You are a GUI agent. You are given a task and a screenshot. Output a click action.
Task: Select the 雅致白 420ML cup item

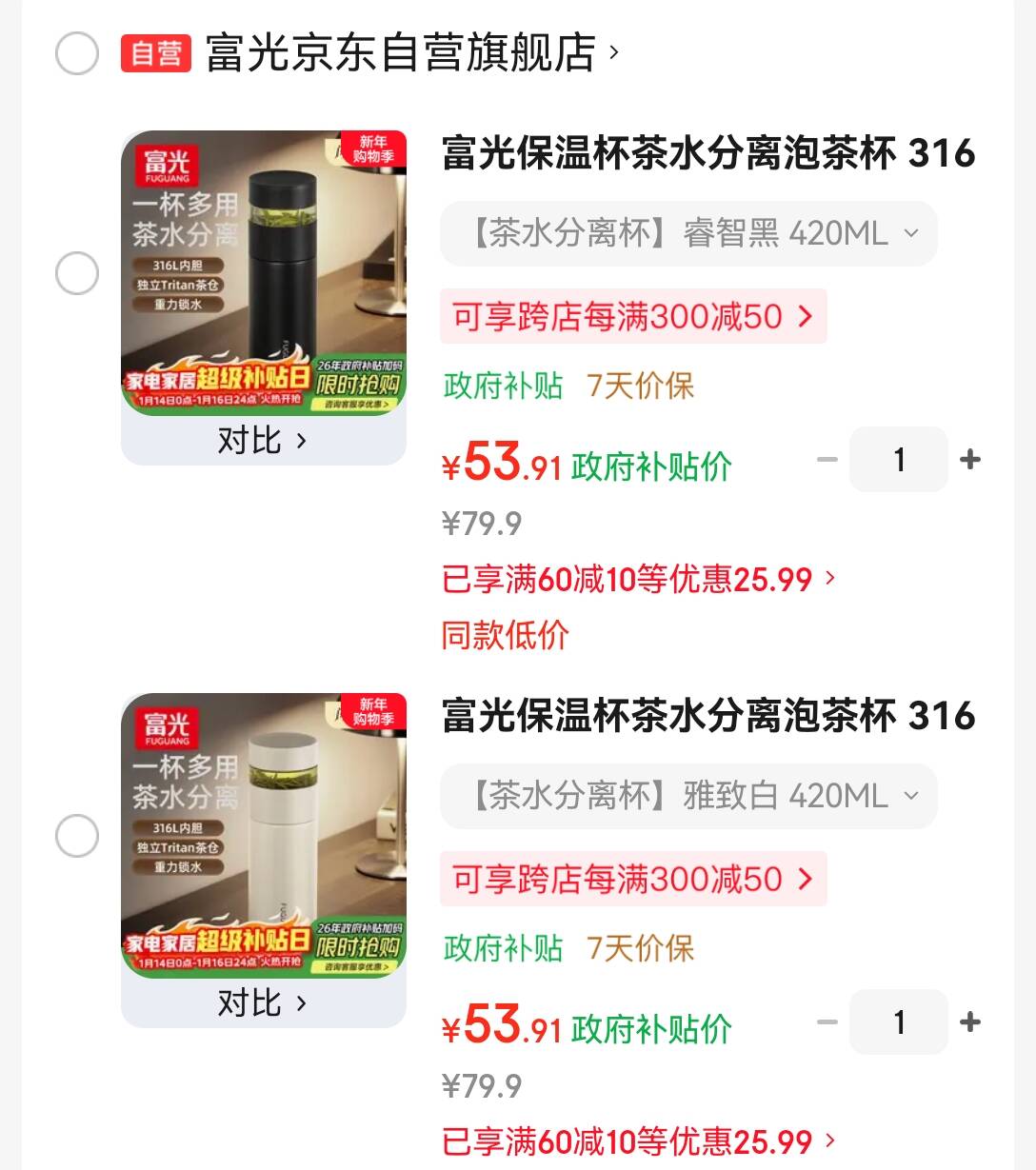pos(77,837)
